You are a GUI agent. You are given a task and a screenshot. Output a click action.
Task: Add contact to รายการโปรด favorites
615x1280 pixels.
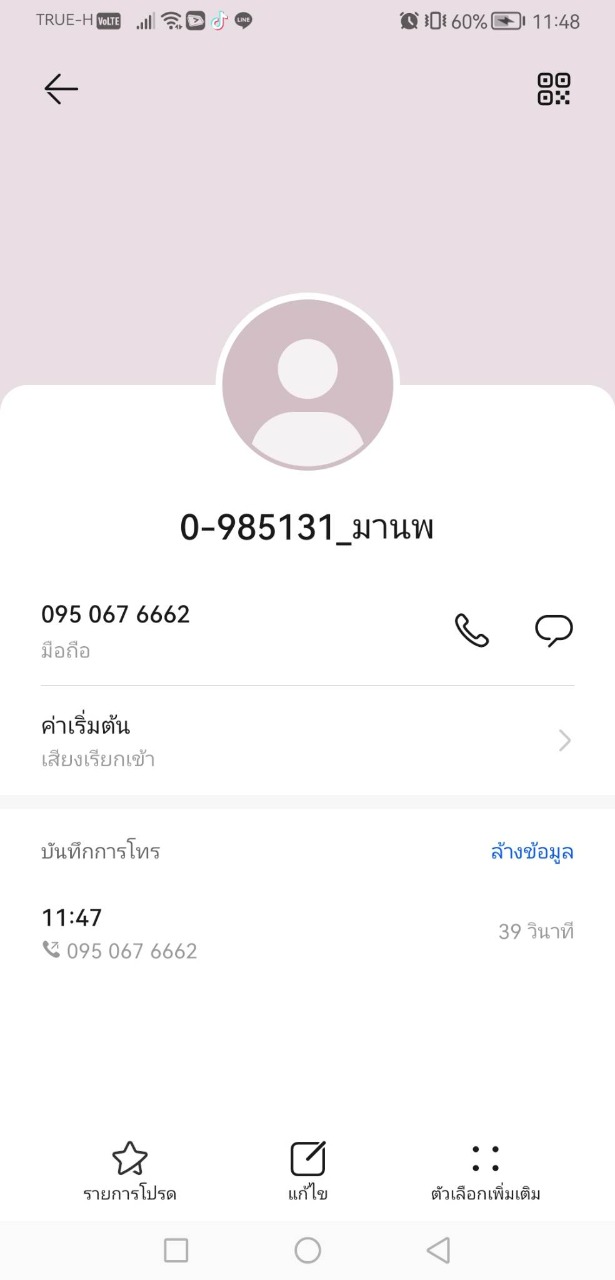pos(129,1171)
